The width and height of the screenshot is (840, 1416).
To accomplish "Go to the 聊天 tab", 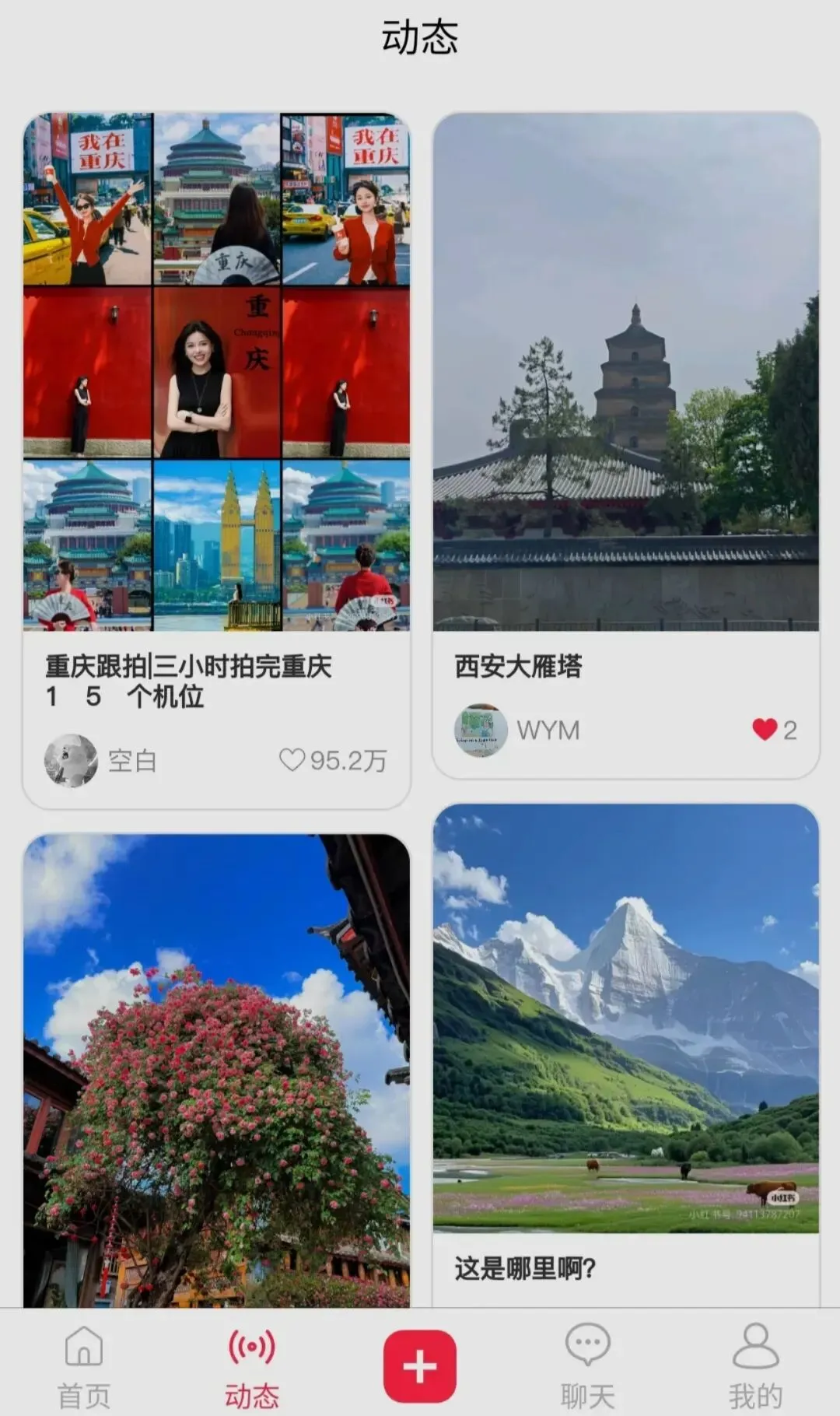I will pos(587,1366).
